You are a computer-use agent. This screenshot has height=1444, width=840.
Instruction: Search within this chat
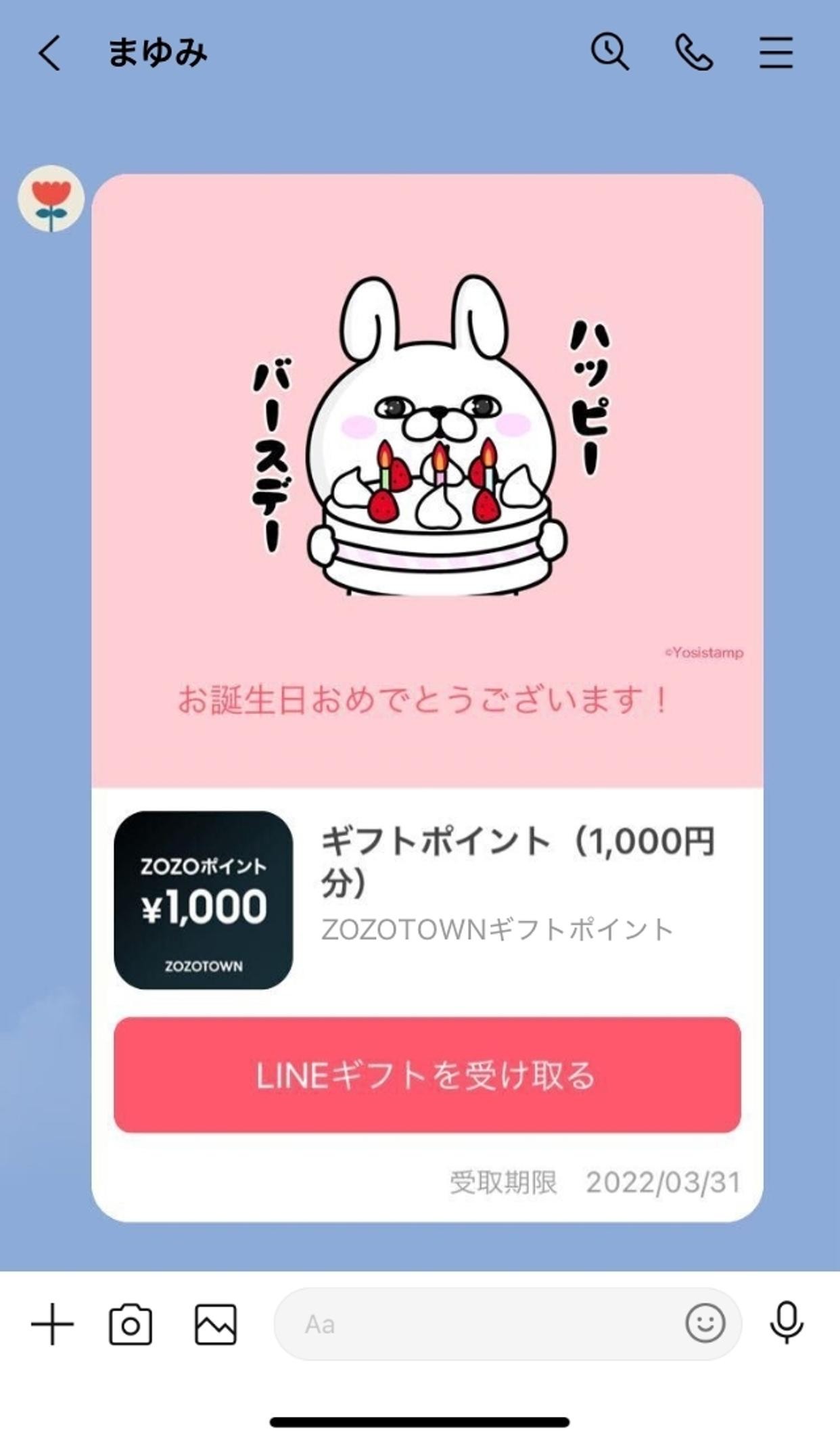609,53
